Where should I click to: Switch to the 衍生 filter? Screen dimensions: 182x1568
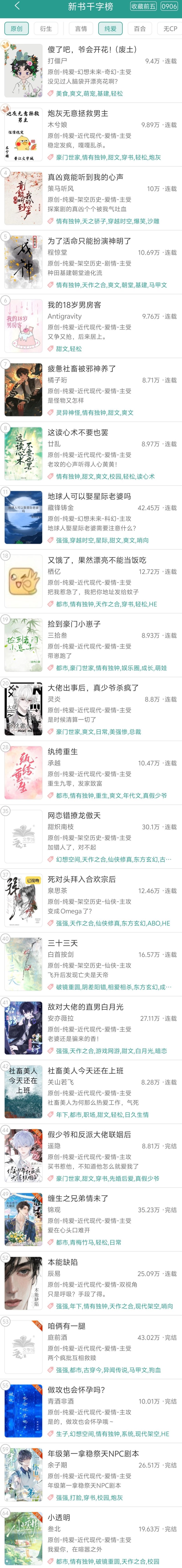pos(46,29)
